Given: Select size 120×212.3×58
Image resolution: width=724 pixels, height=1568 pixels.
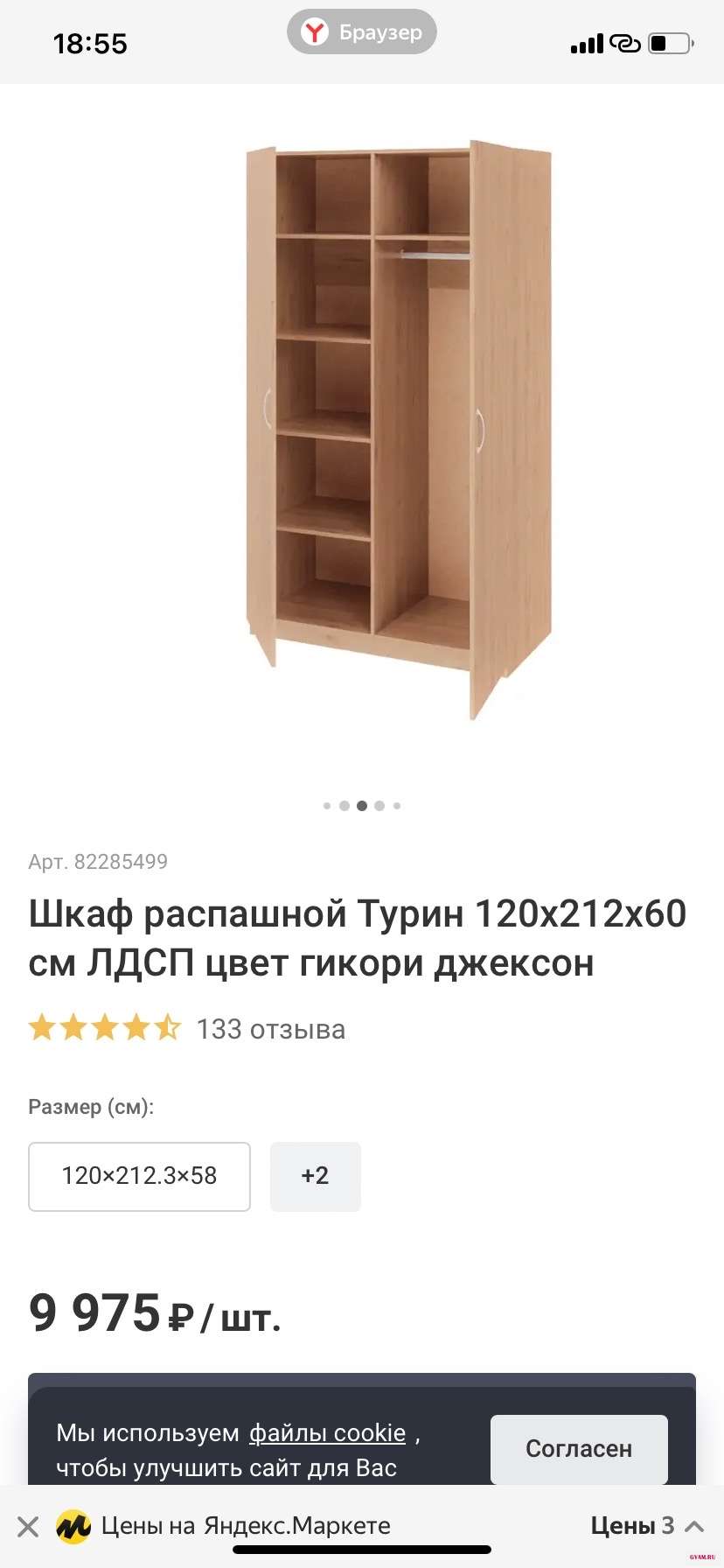Looking at the screenshot, I should 140,1176.
